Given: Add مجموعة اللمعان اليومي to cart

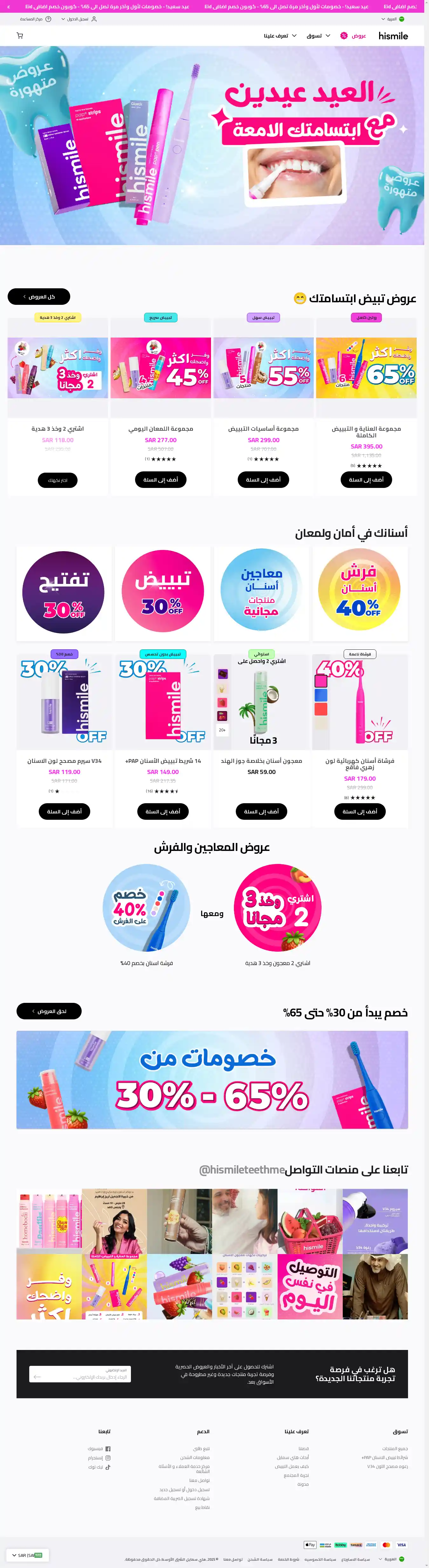Looking at the screenshot, I should point(161,480).
